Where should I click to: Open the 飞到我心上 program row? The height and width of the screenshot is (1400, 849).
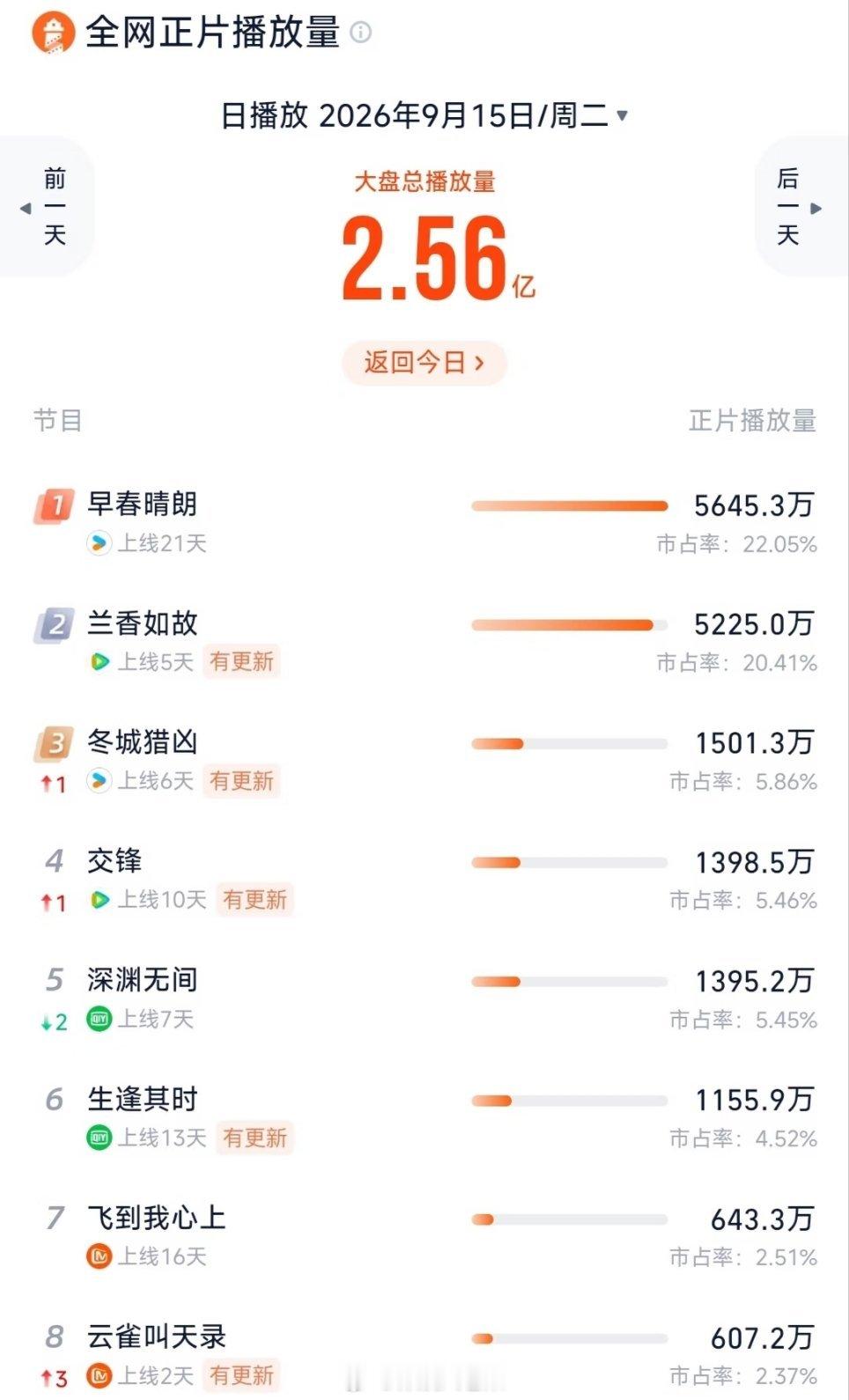coord(424,1236)
